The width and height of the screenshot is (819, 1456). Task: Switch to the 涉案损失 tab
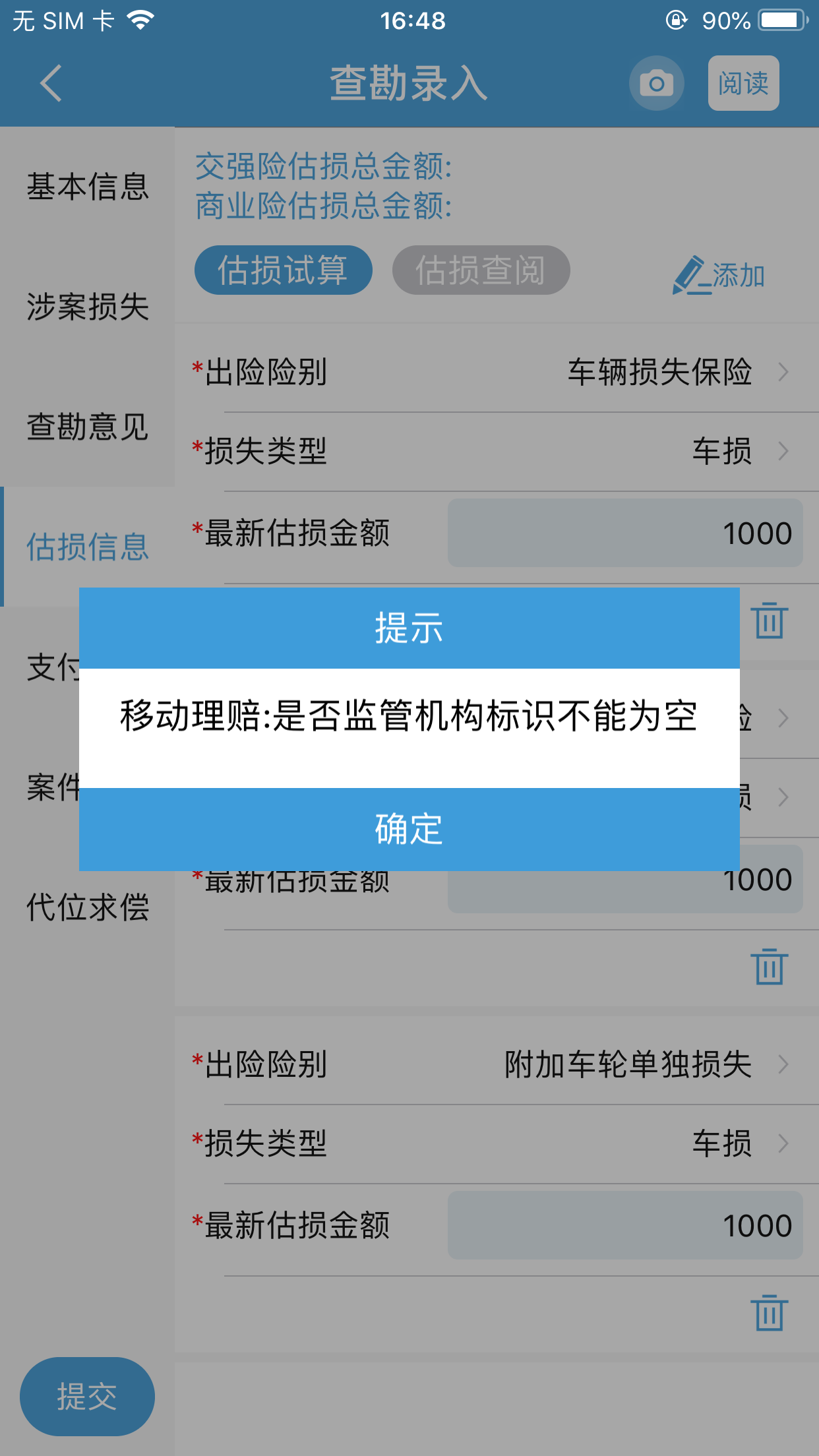click(x=88, y=307)
